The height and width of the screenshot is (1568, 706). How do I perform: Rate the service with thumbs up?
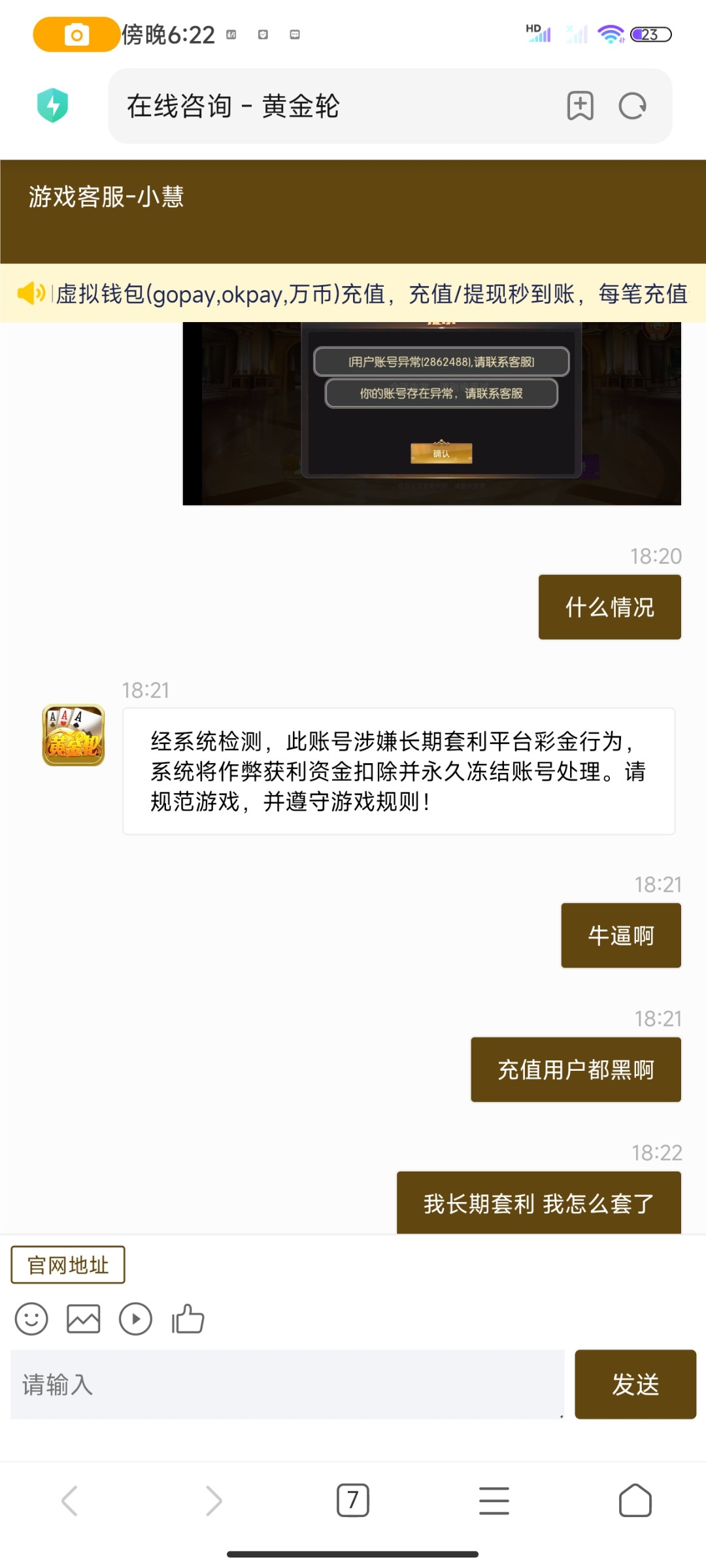click(188, 1318)
